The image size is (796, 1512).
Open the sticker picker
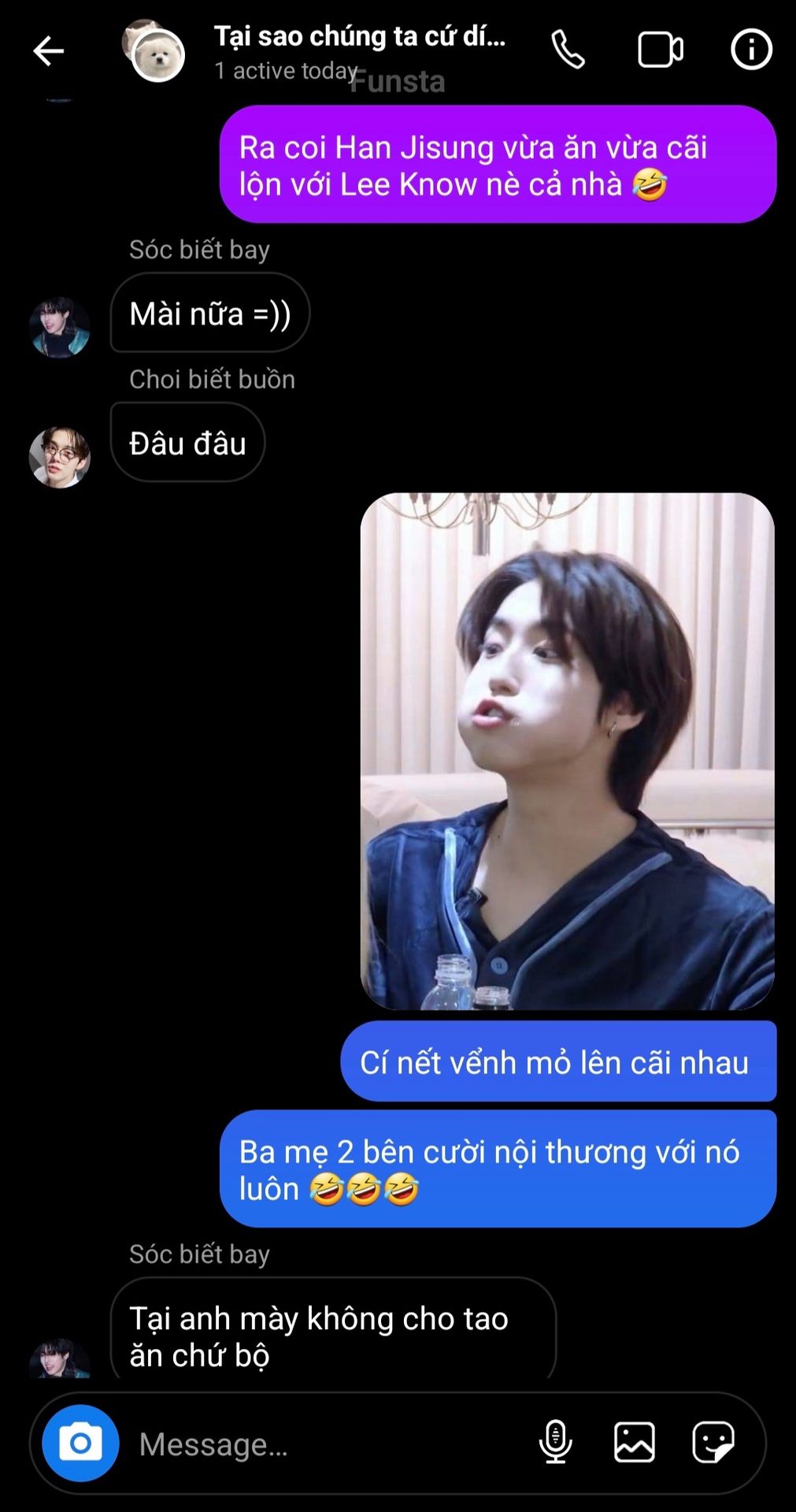713,1442
